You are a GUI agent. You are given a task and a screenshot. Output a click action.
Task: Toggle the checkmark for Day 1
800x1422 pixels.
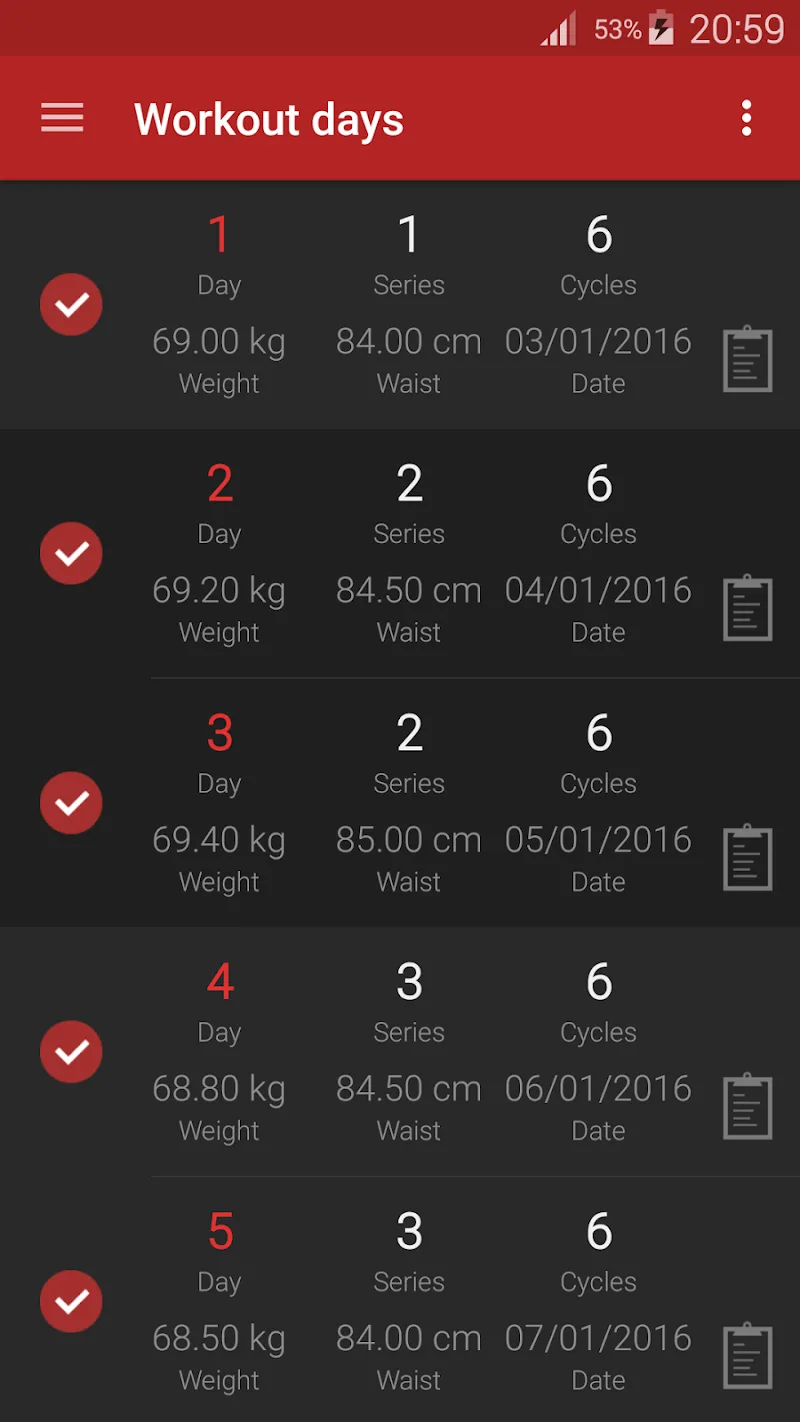[x=71, y=305]
